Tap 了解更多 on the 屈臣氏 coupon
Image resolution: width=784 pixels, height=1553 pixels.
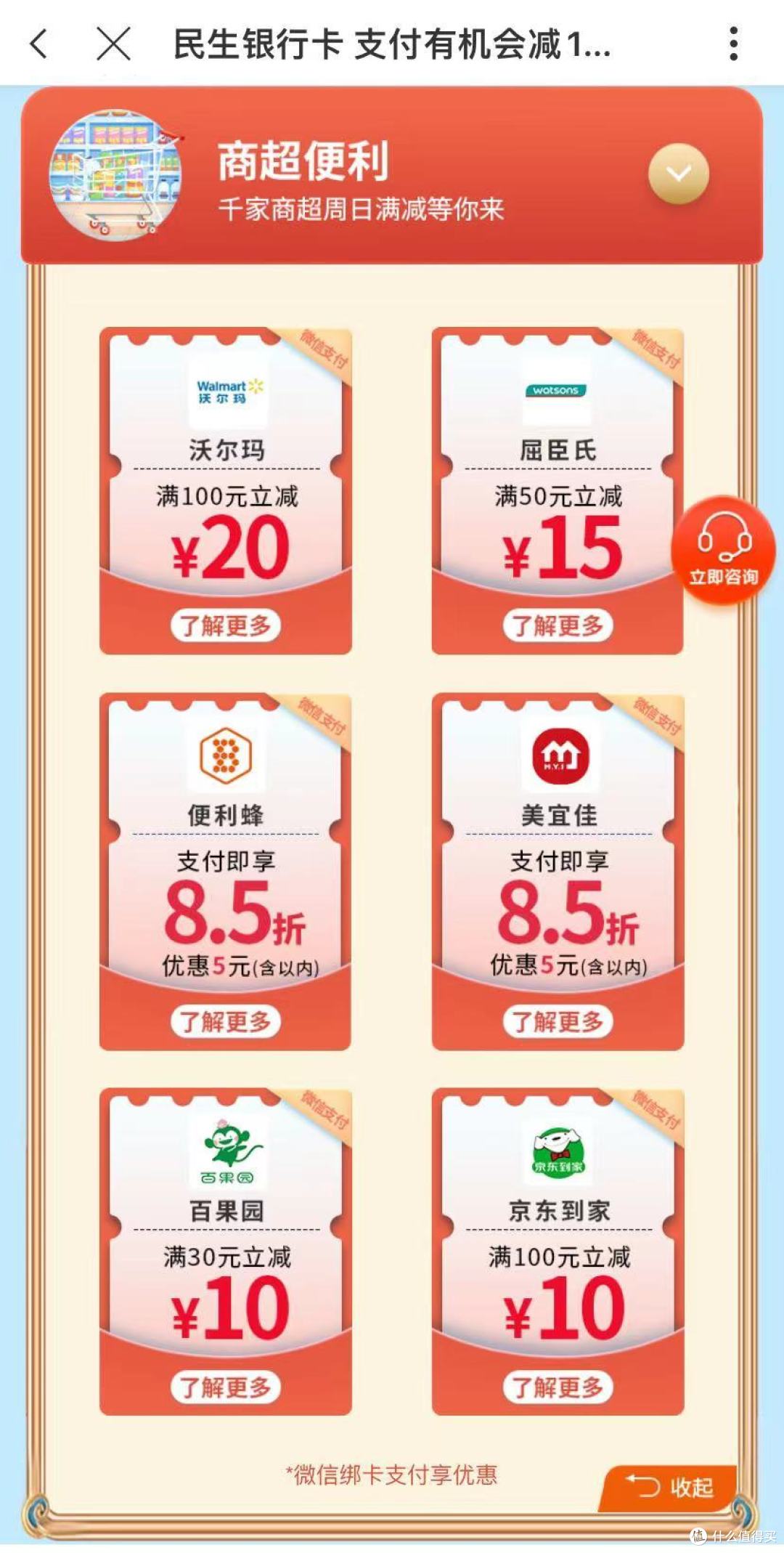558,625
